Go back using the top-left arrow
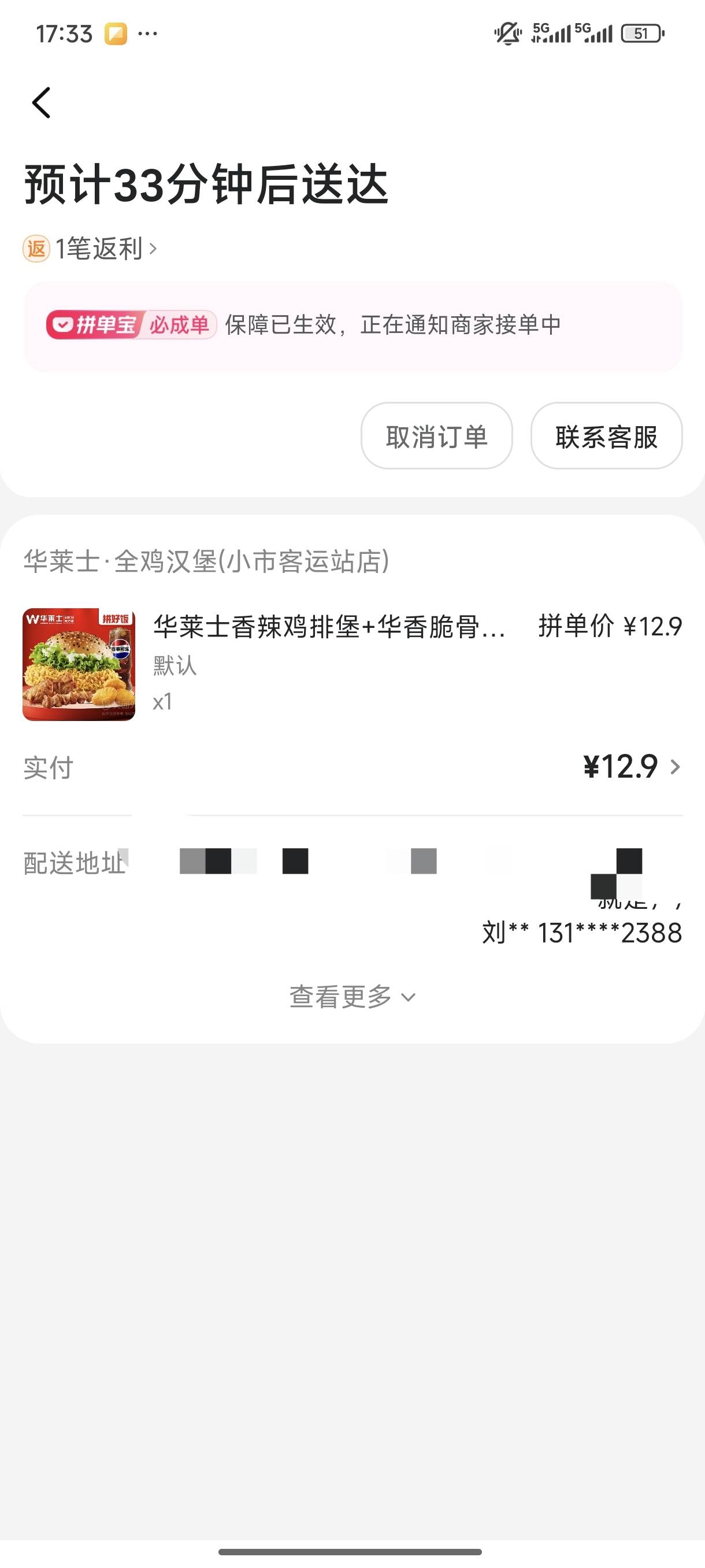The image size is (705, 1568). pyautogui.click(x=42, y=102)
